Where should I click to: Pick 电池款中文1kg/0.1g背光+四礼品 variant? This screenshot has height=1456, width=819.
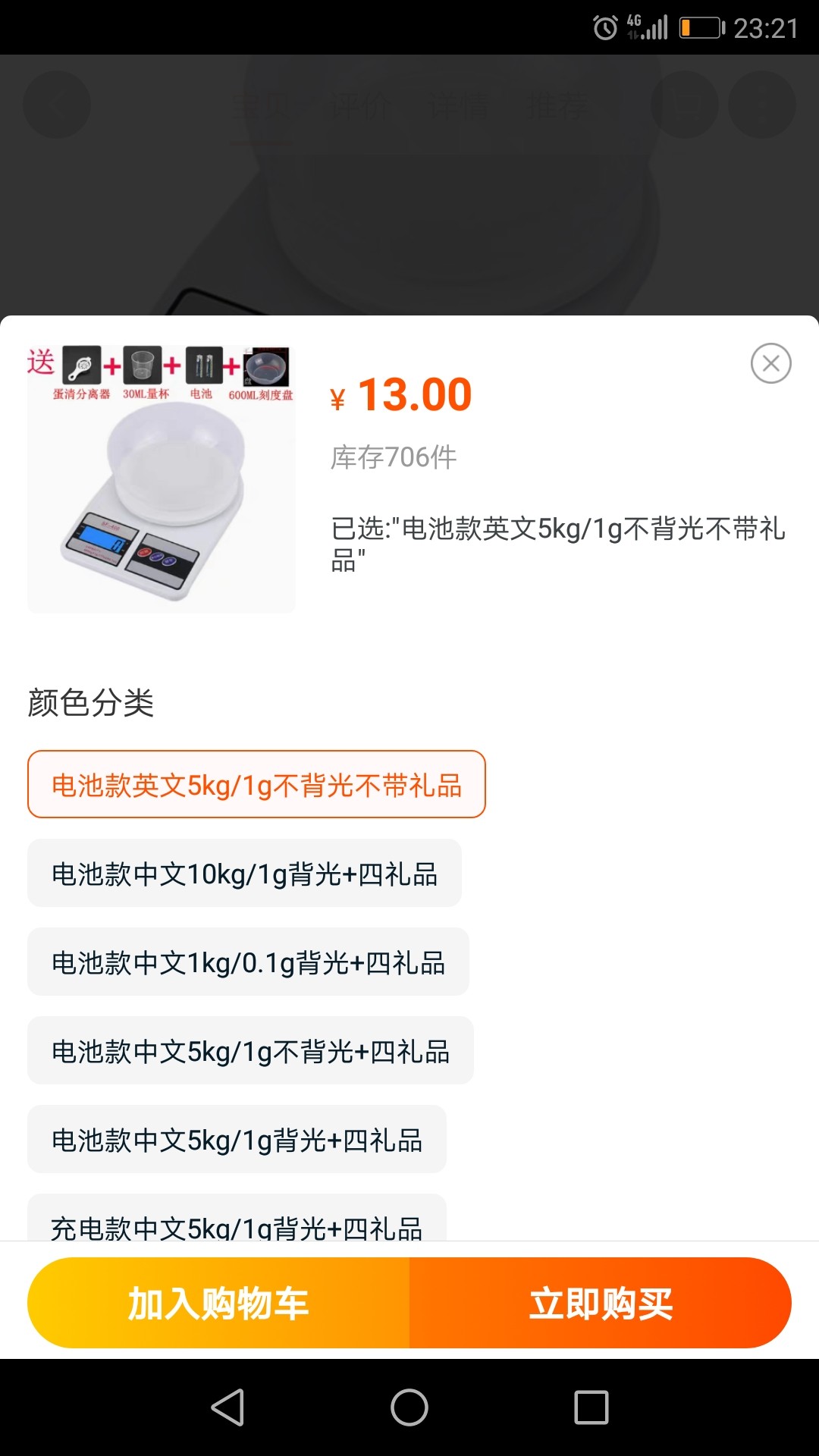248,962
